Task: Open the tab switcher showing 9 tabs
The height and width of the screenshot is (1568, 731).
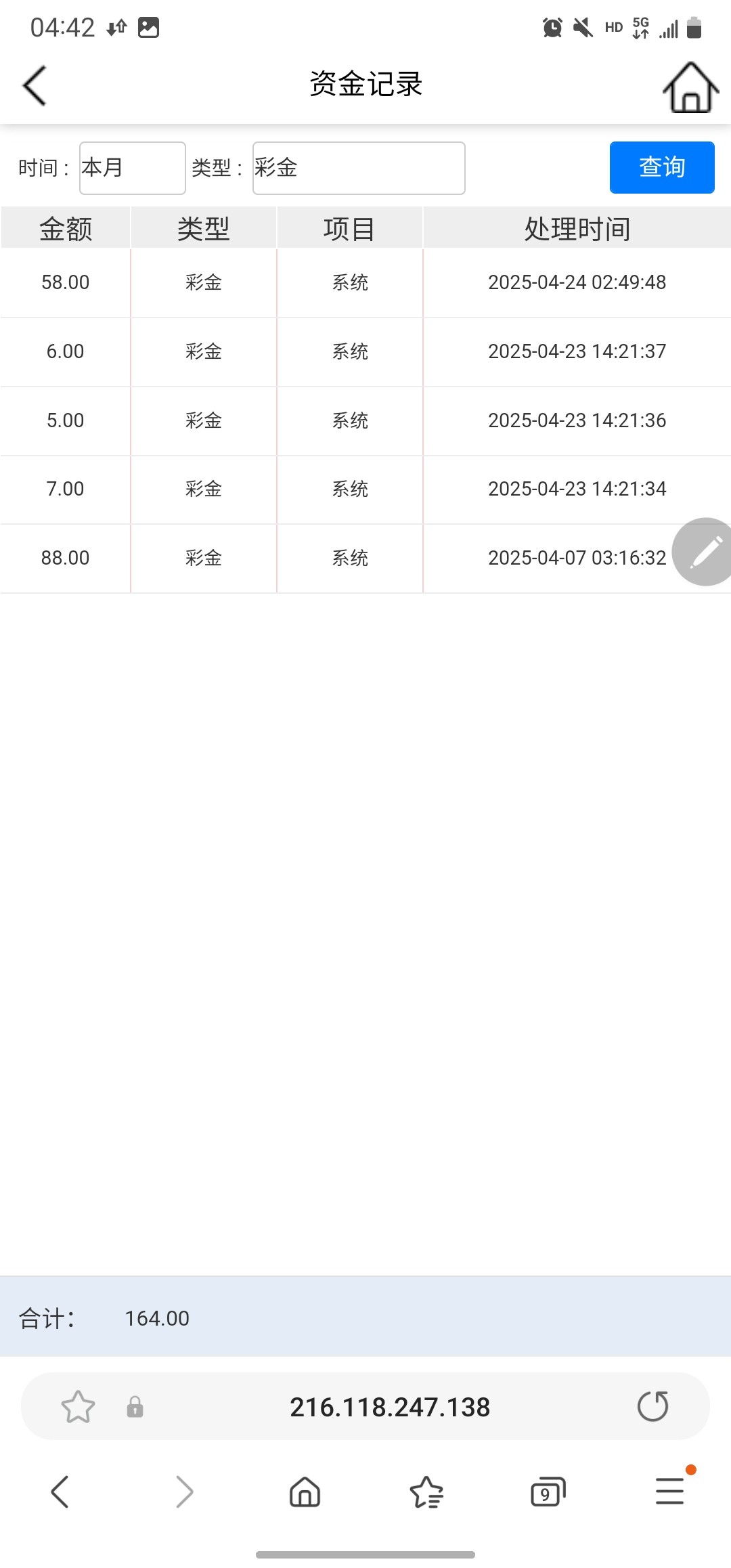Action: [548, 1491]
